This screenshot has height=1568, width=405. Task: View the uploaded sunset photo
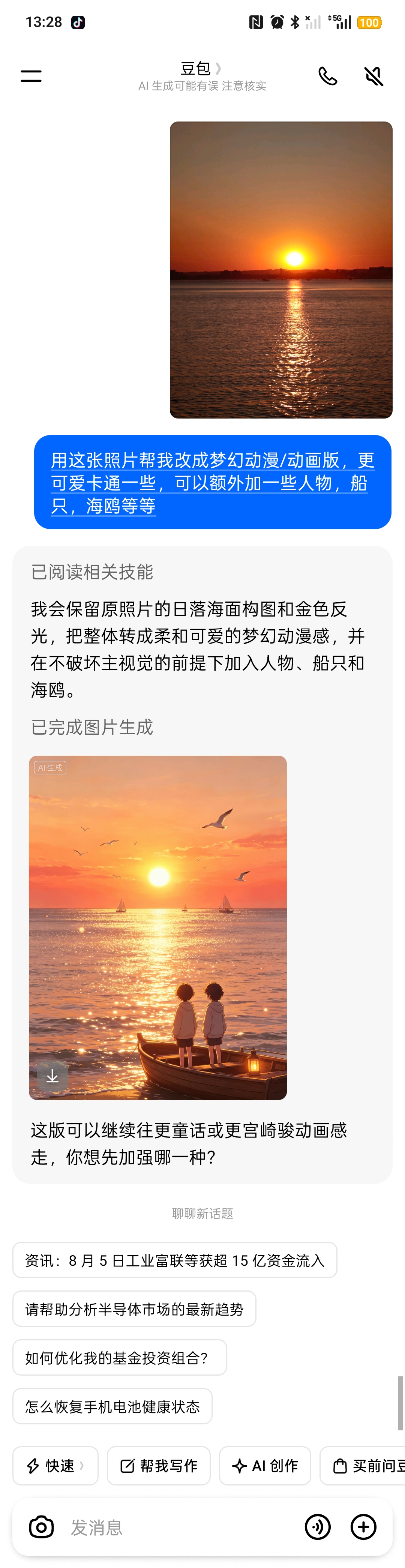(281, 270)
